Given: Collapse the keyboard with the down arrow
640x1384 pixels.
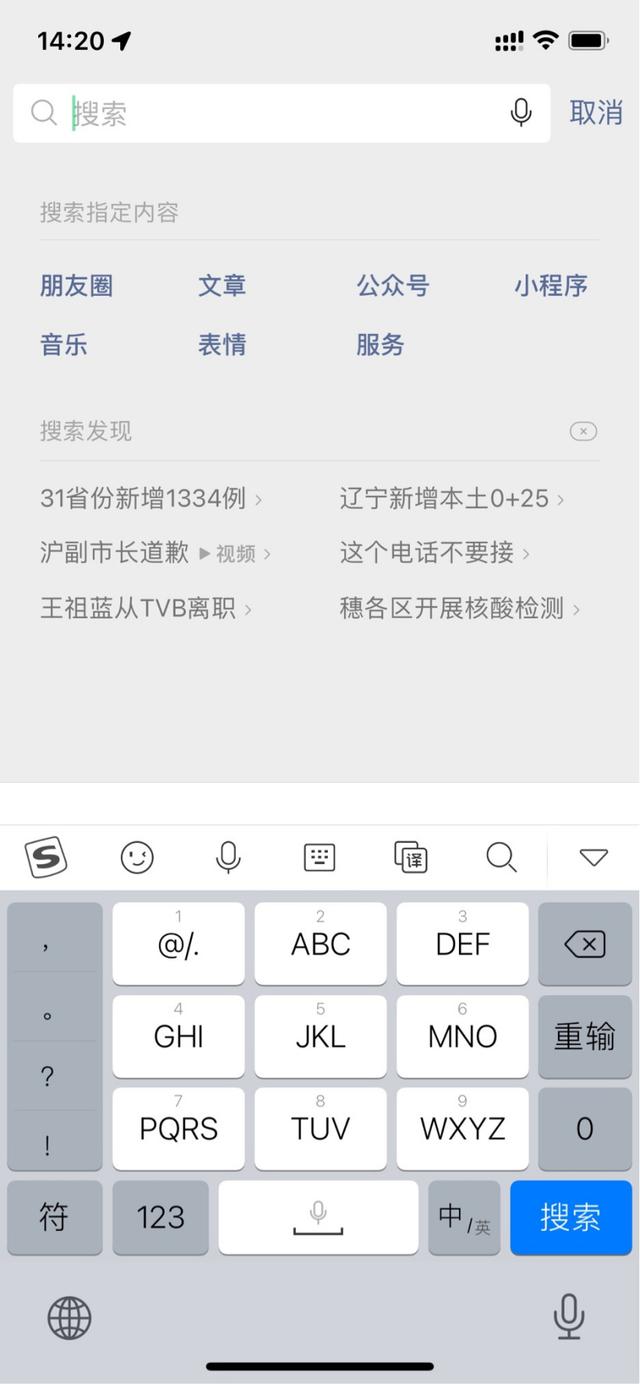Looking at the screenshot, I should tap(594, 857).
